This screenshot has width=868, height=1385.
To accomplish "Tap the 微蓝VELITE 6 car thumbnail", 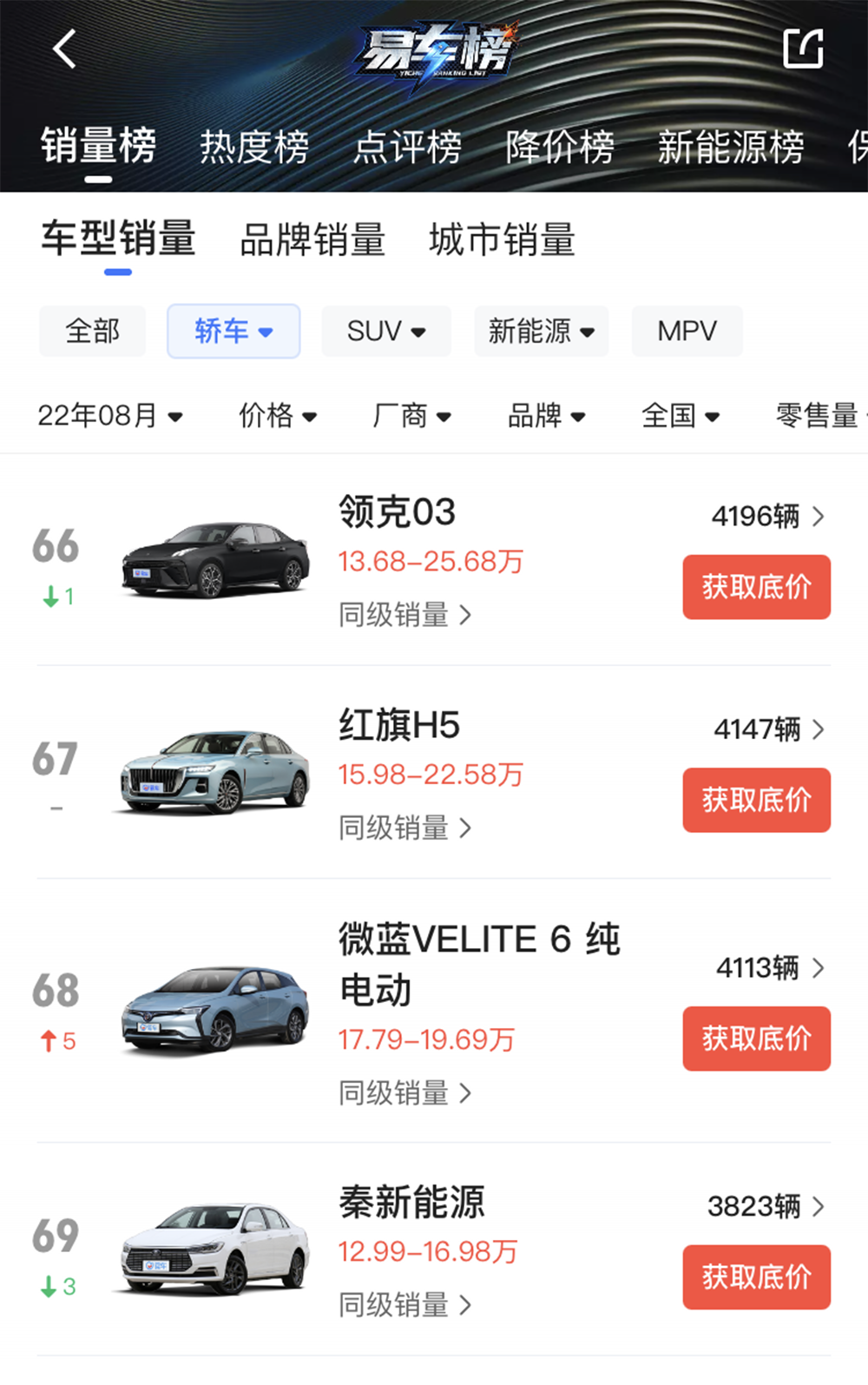I will point(215,1006).
